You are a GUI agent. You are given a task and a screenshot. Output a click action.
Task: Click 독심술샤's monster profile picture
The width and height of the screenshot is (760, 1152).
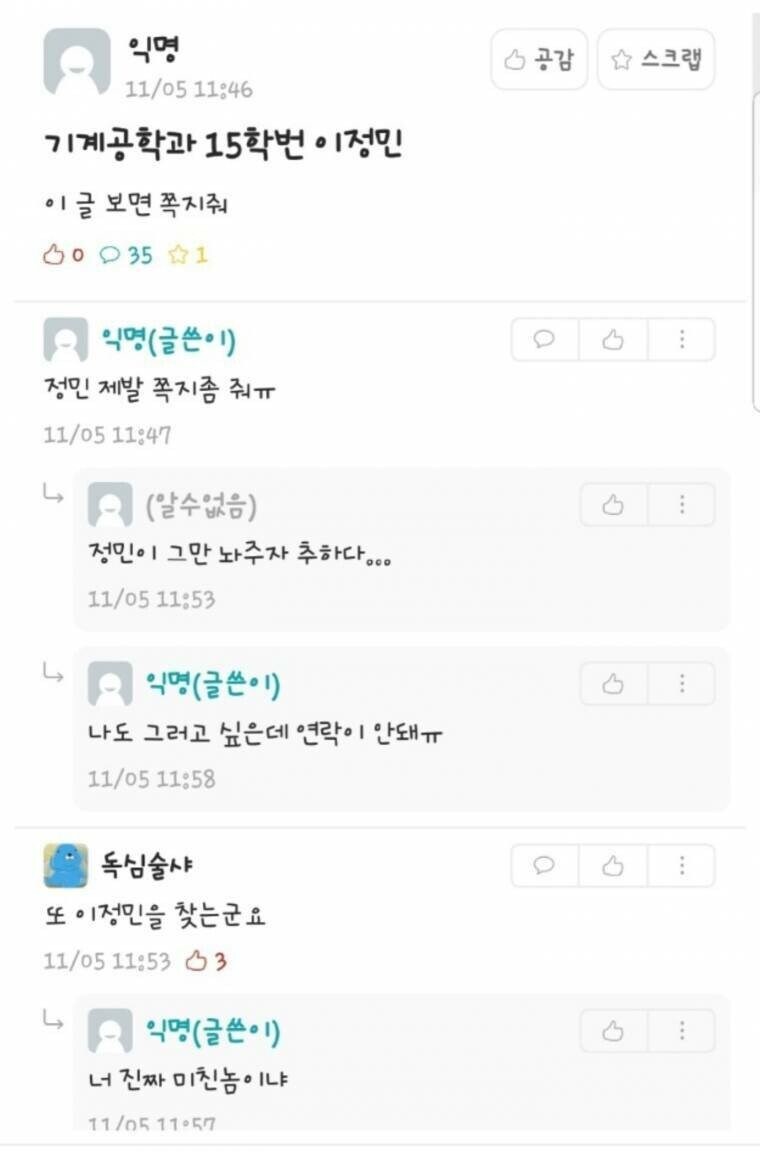[69, 865]
